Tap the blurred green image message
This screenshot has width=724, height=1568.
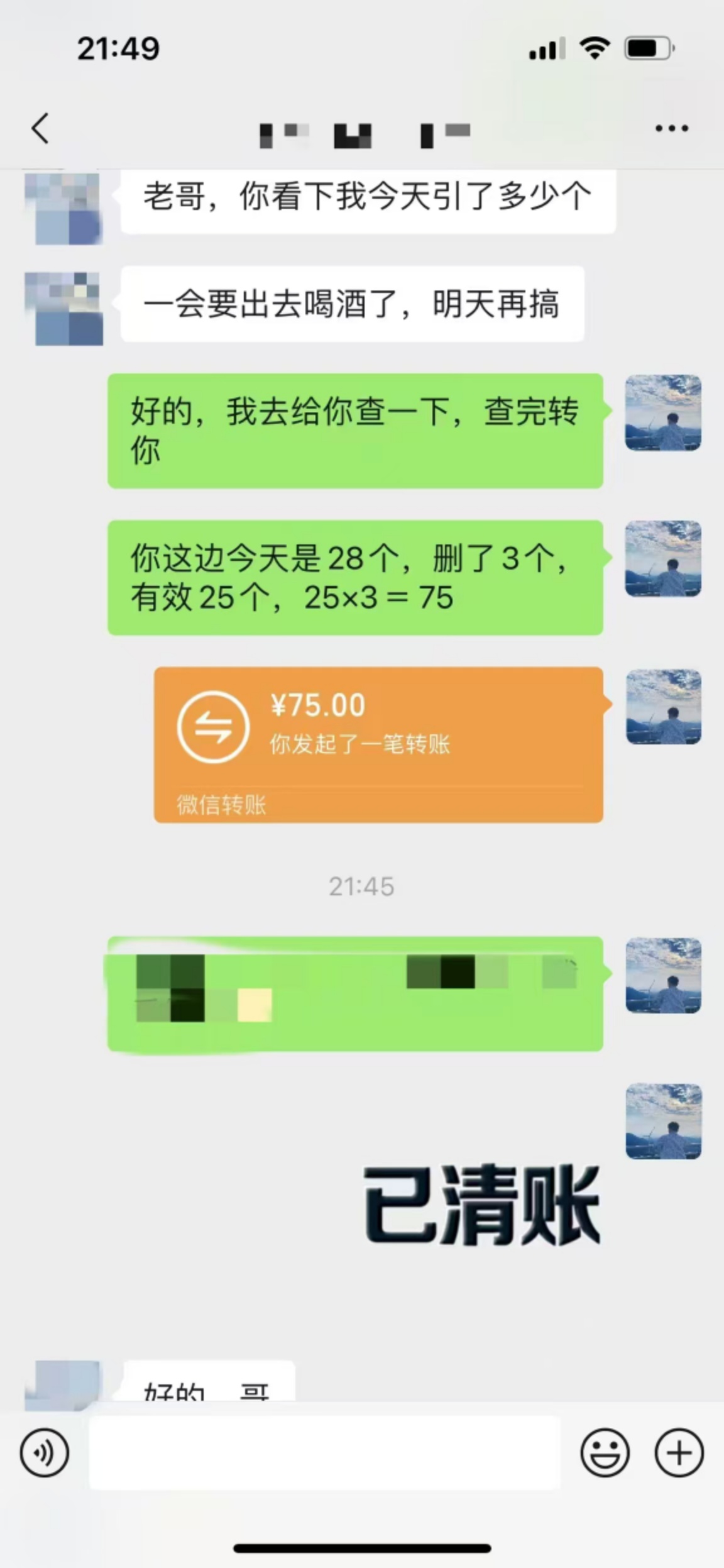click(x=356, y=991)
